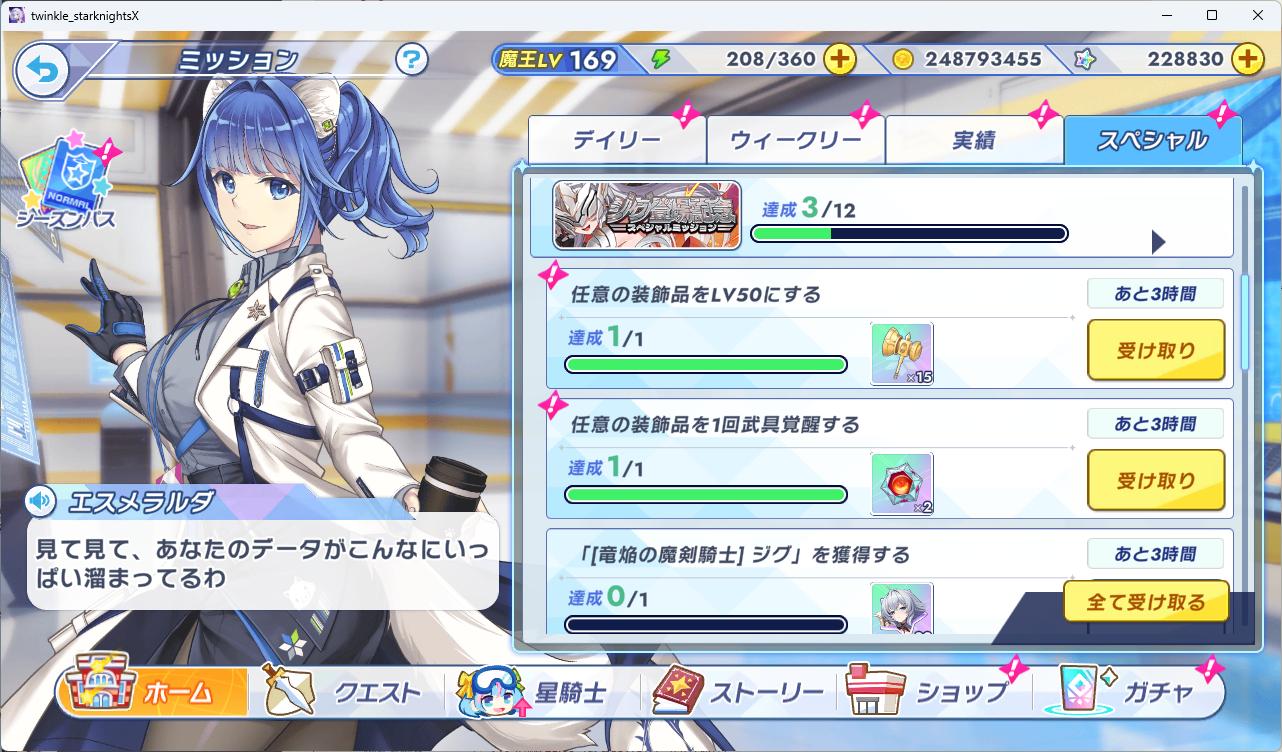Expand the ジグ登場記念 mission banner arrow
The height and width of the screenshot is (752, 1282).
(1158, 242)
